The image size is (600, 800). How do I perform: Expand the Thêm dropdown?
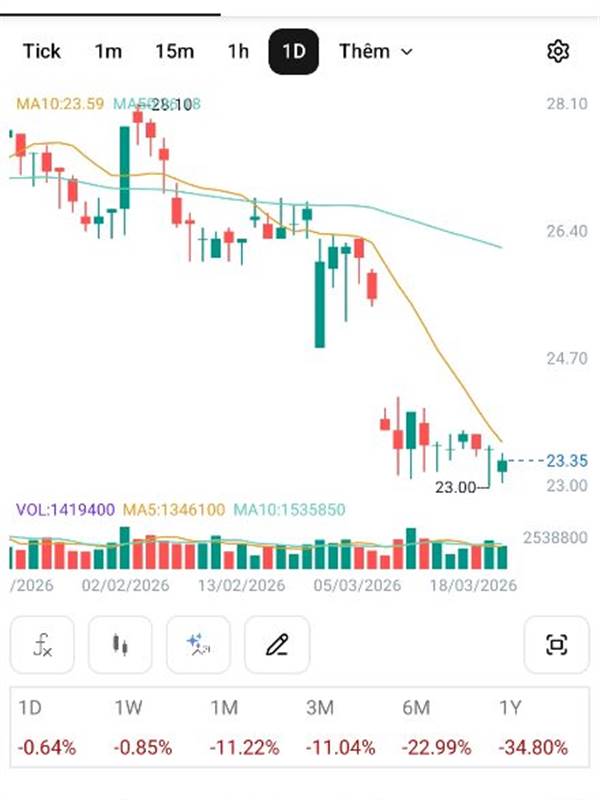376,52
